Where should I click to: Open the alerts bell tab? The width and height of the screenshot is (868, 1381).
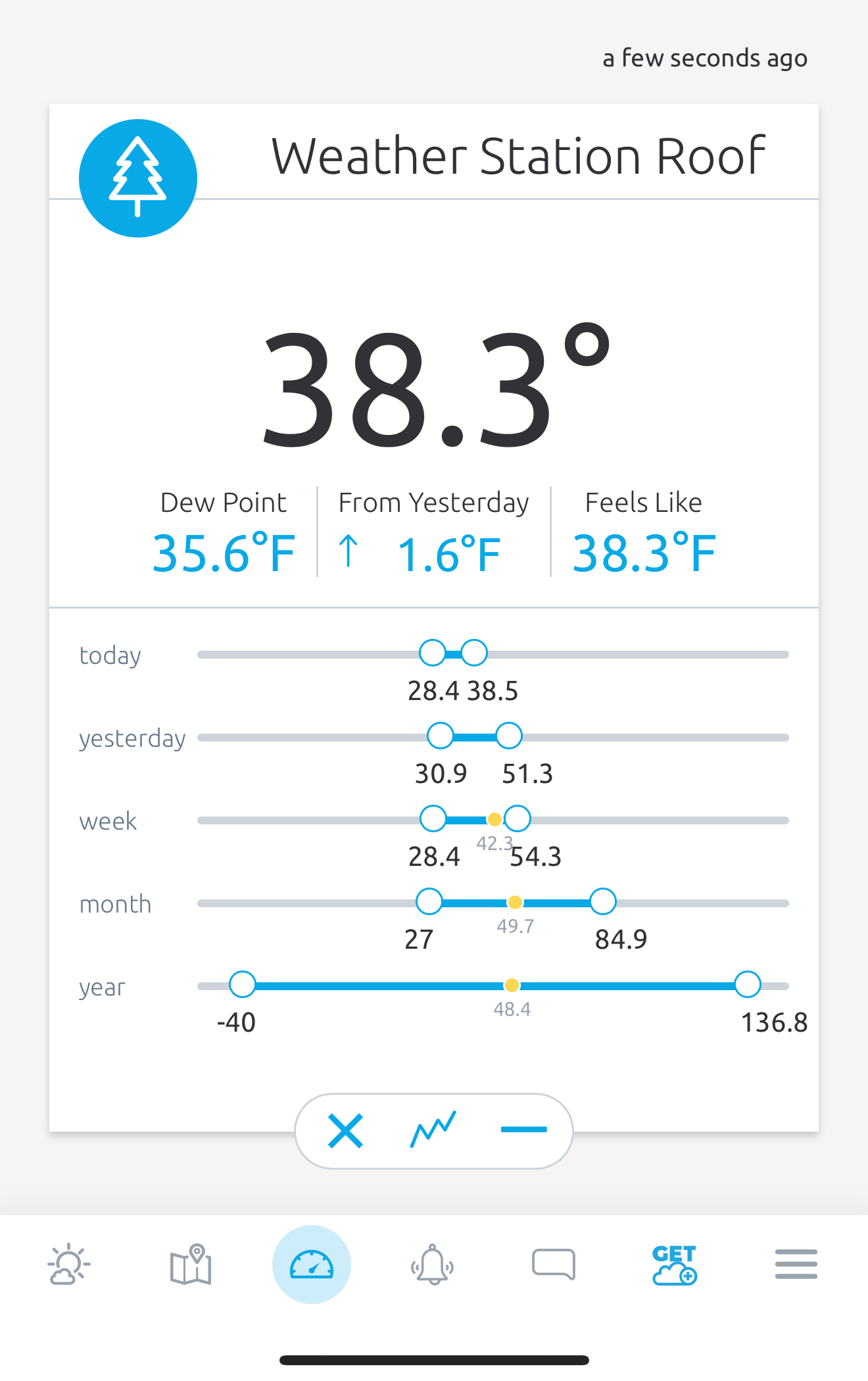point(433,1264)
